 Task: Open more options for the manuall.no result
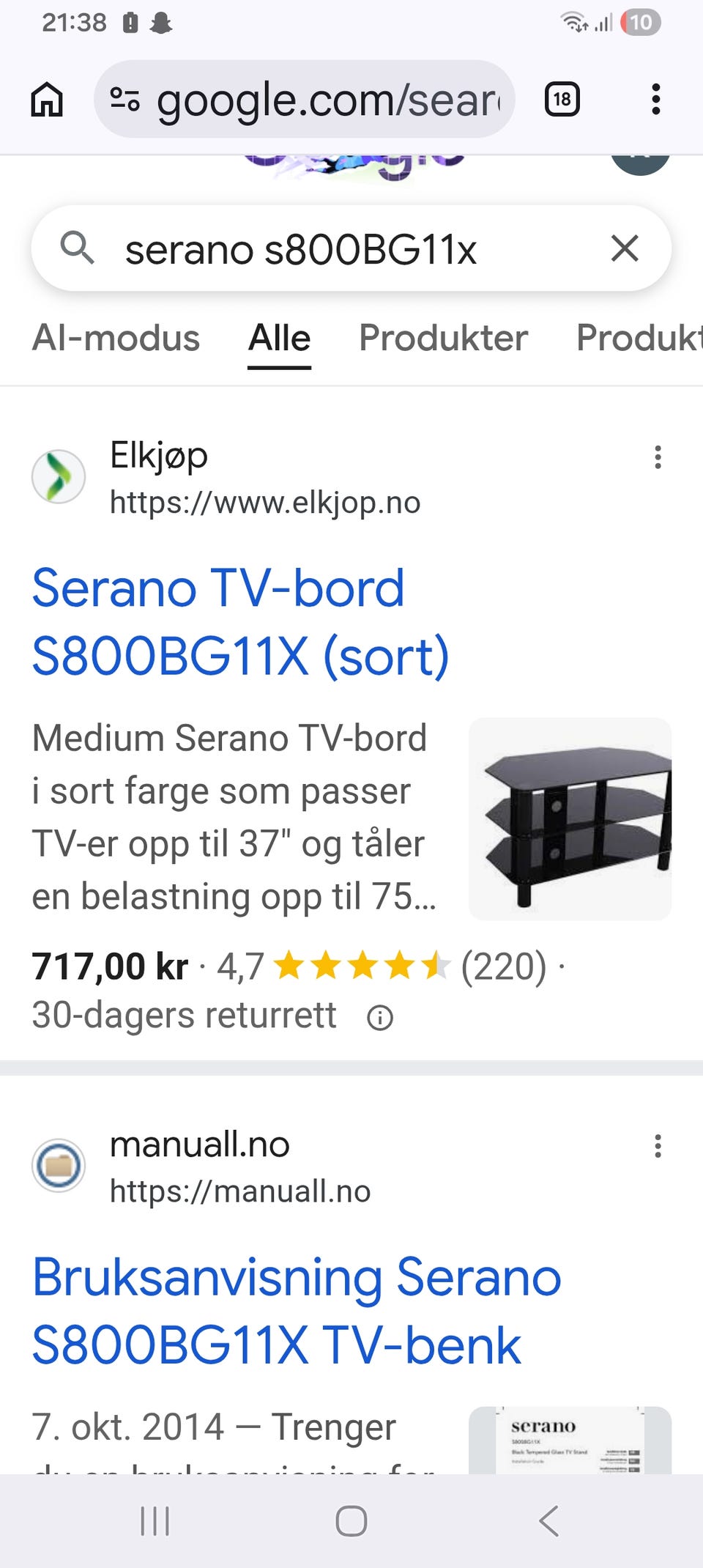(x=658, y=1146)
